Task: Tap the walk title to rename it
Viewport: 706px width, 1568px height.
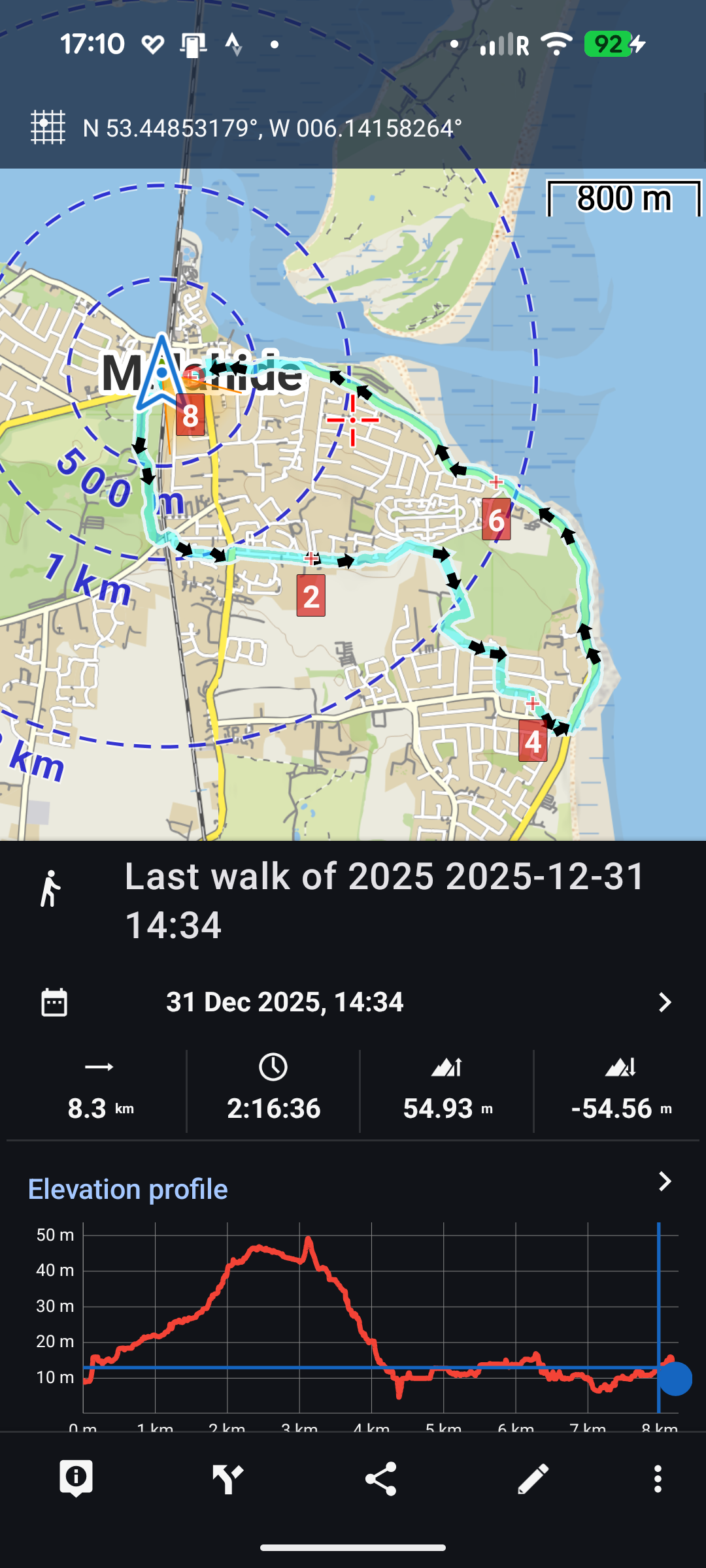Action: 384,900
